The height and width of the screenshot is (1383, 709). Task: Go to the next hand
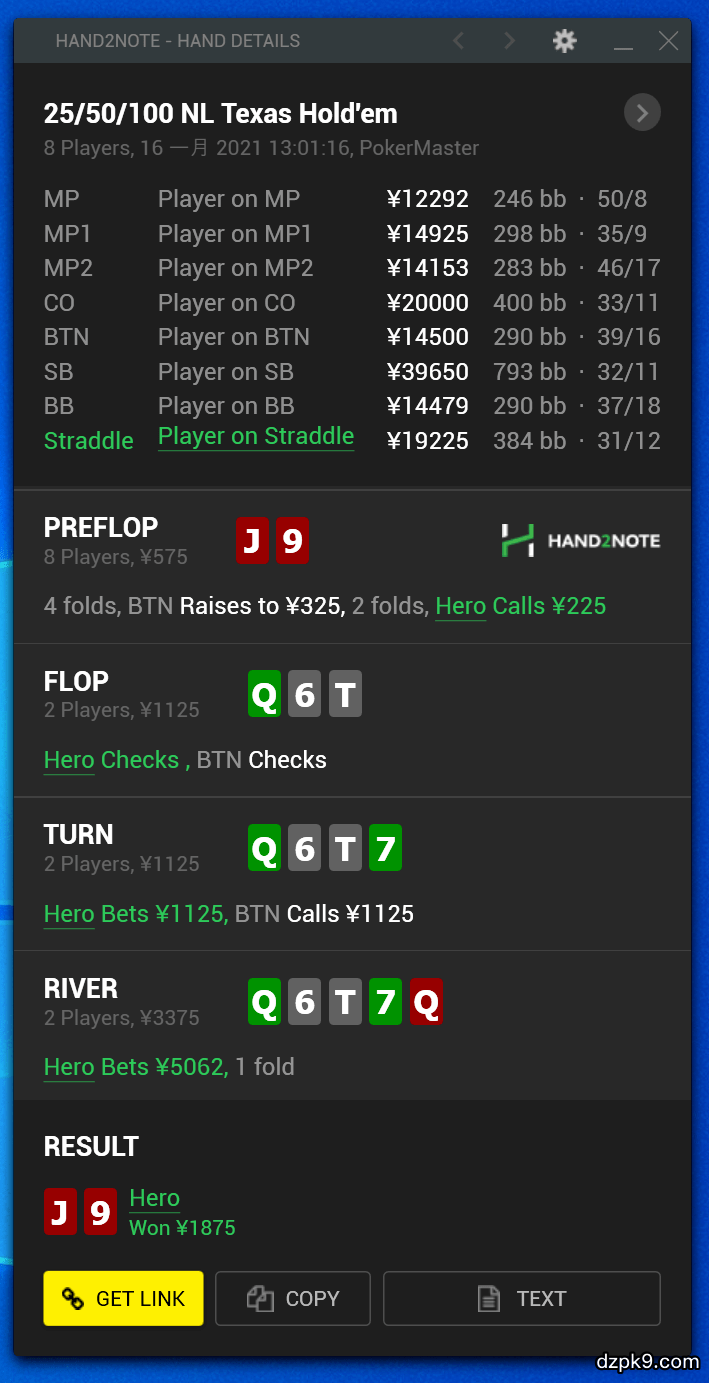(510, 41)
